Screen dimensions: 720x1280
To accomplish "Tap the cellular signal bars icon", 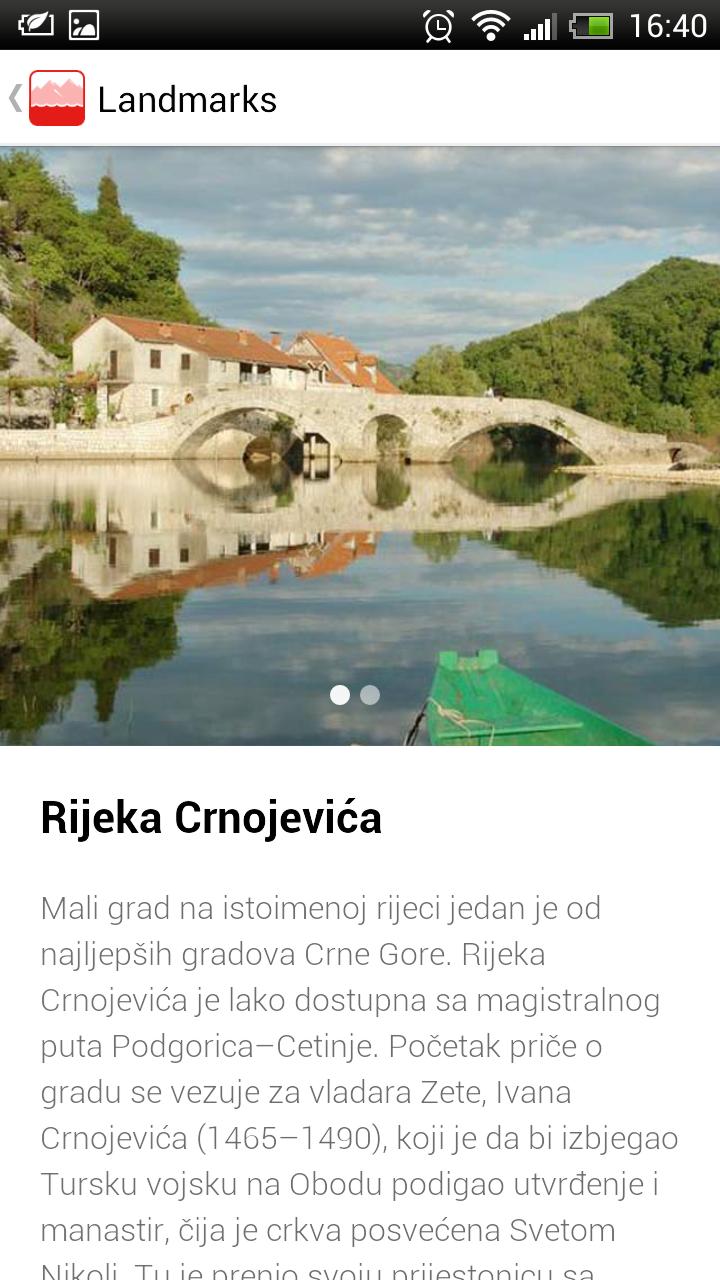I will tap(539, 26).
